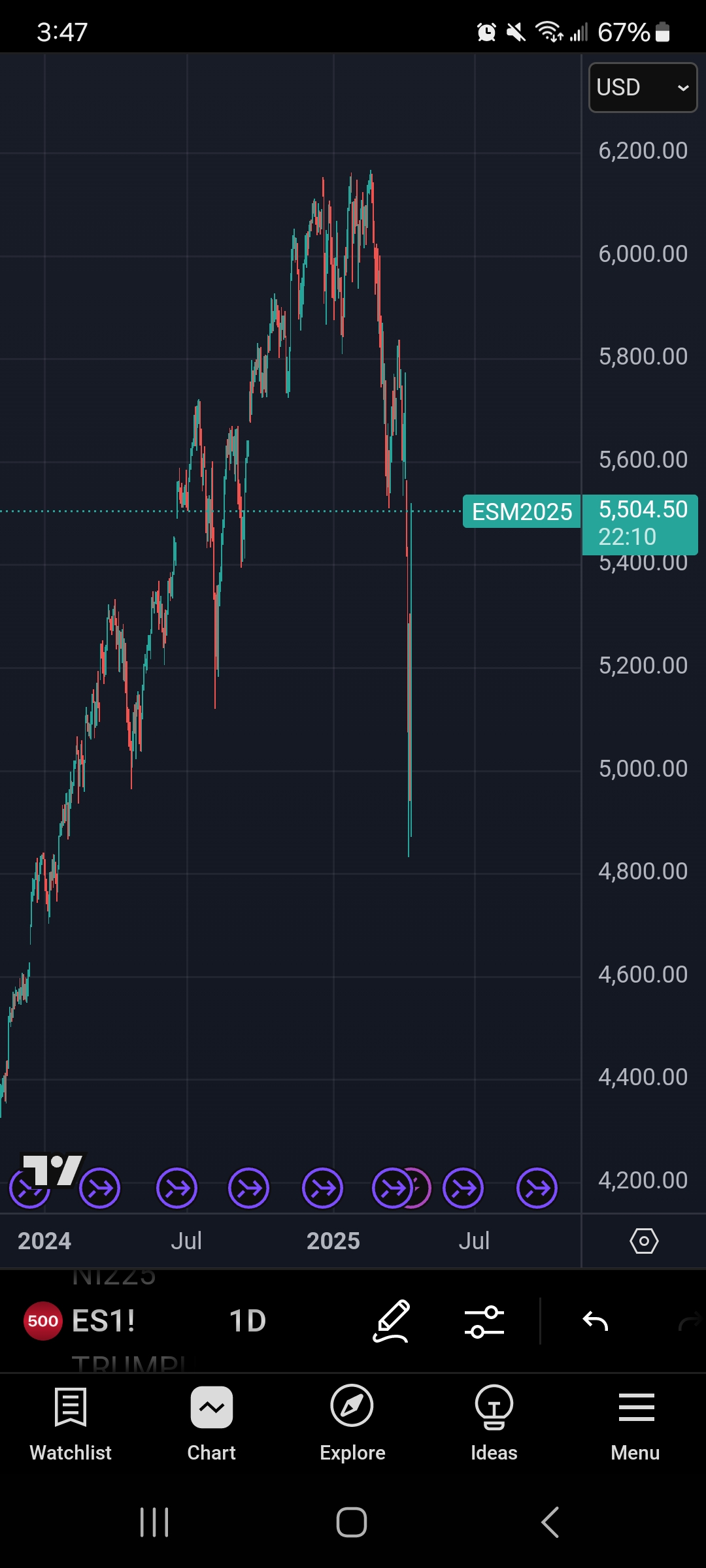Image resolution: width=706 pixels, height=1568 pixels.
Task: Go back with system back button
Action: click(550, 1522)
